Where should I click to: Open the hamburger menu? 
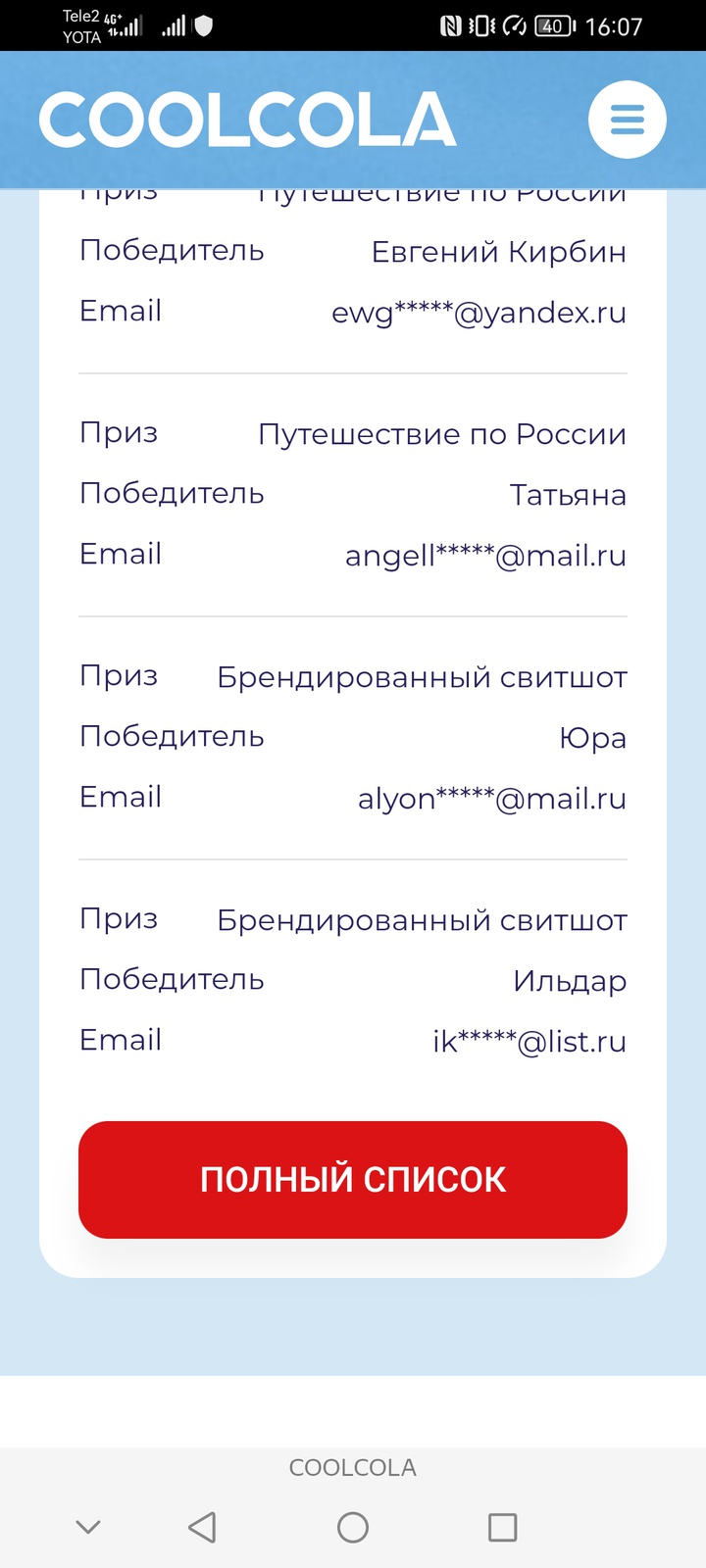pyautogui.click(x=628, y=120)
